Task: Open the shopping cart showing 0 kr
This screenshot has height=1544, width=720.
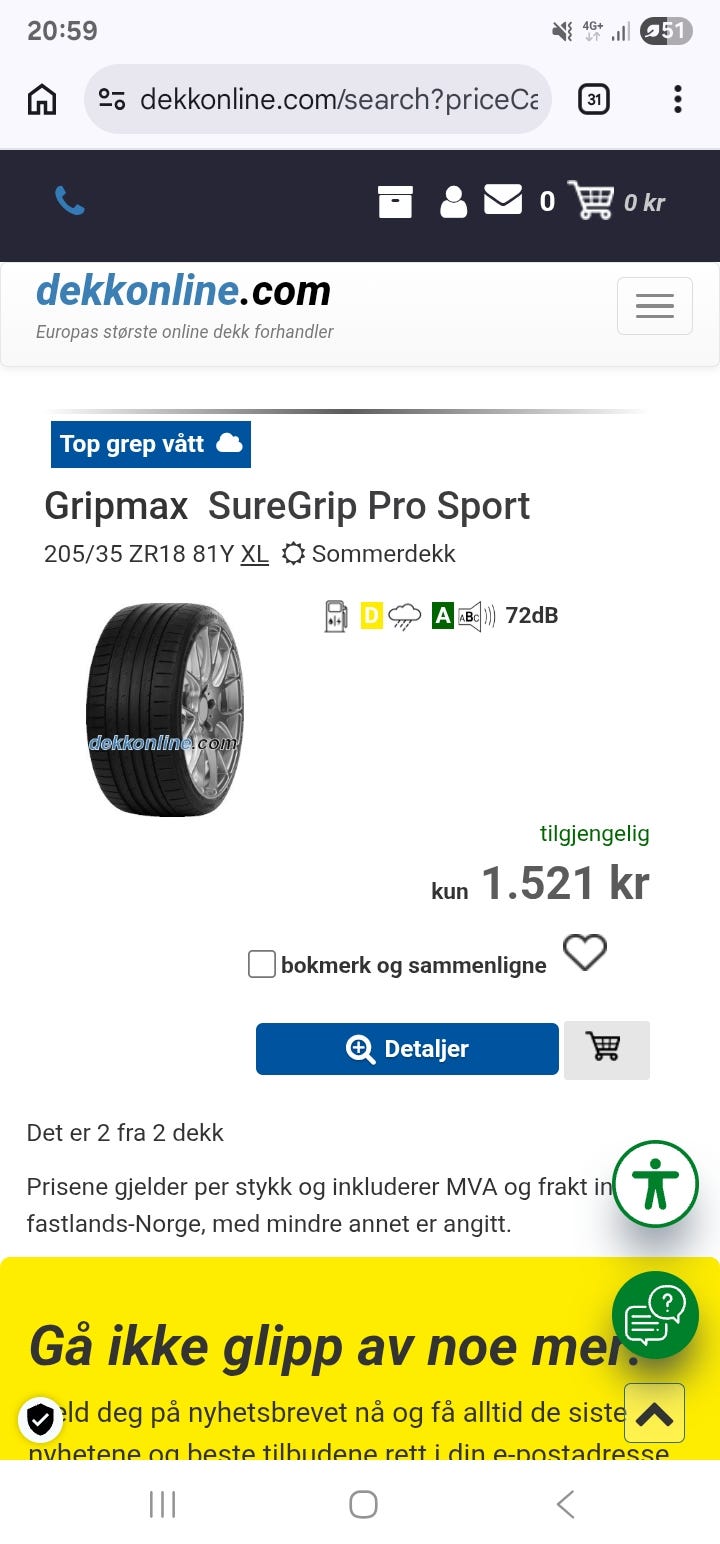Action: [x=616, y=201]
